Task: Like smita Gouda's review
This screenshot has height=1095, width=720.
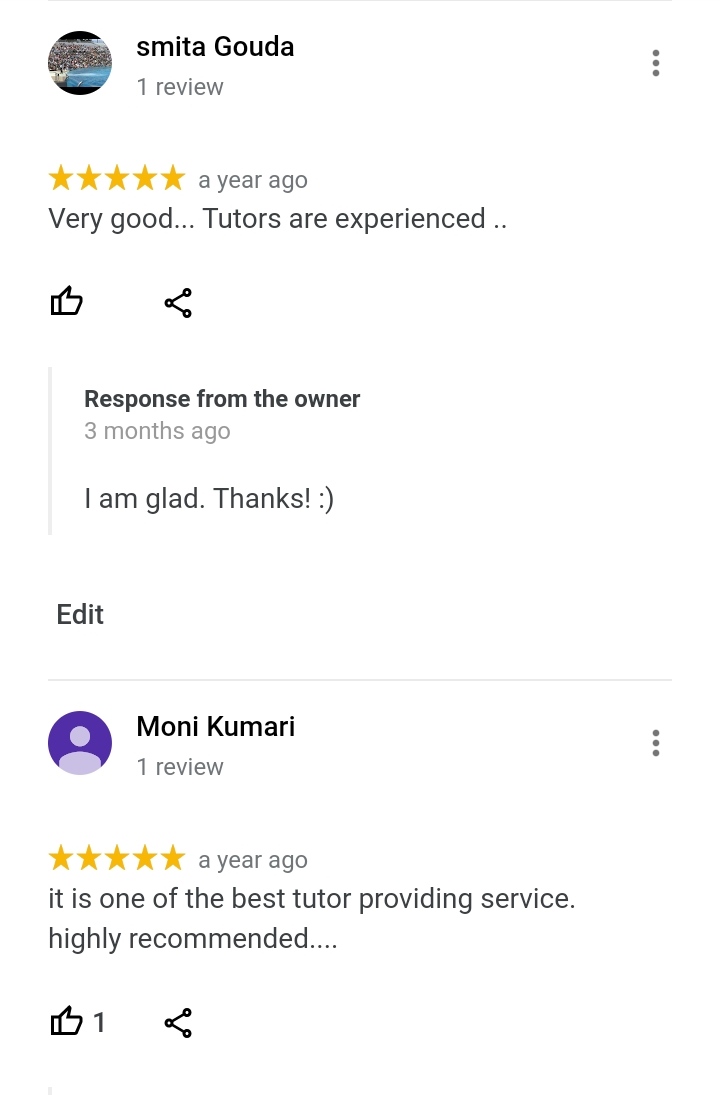Action: (66, 302)
